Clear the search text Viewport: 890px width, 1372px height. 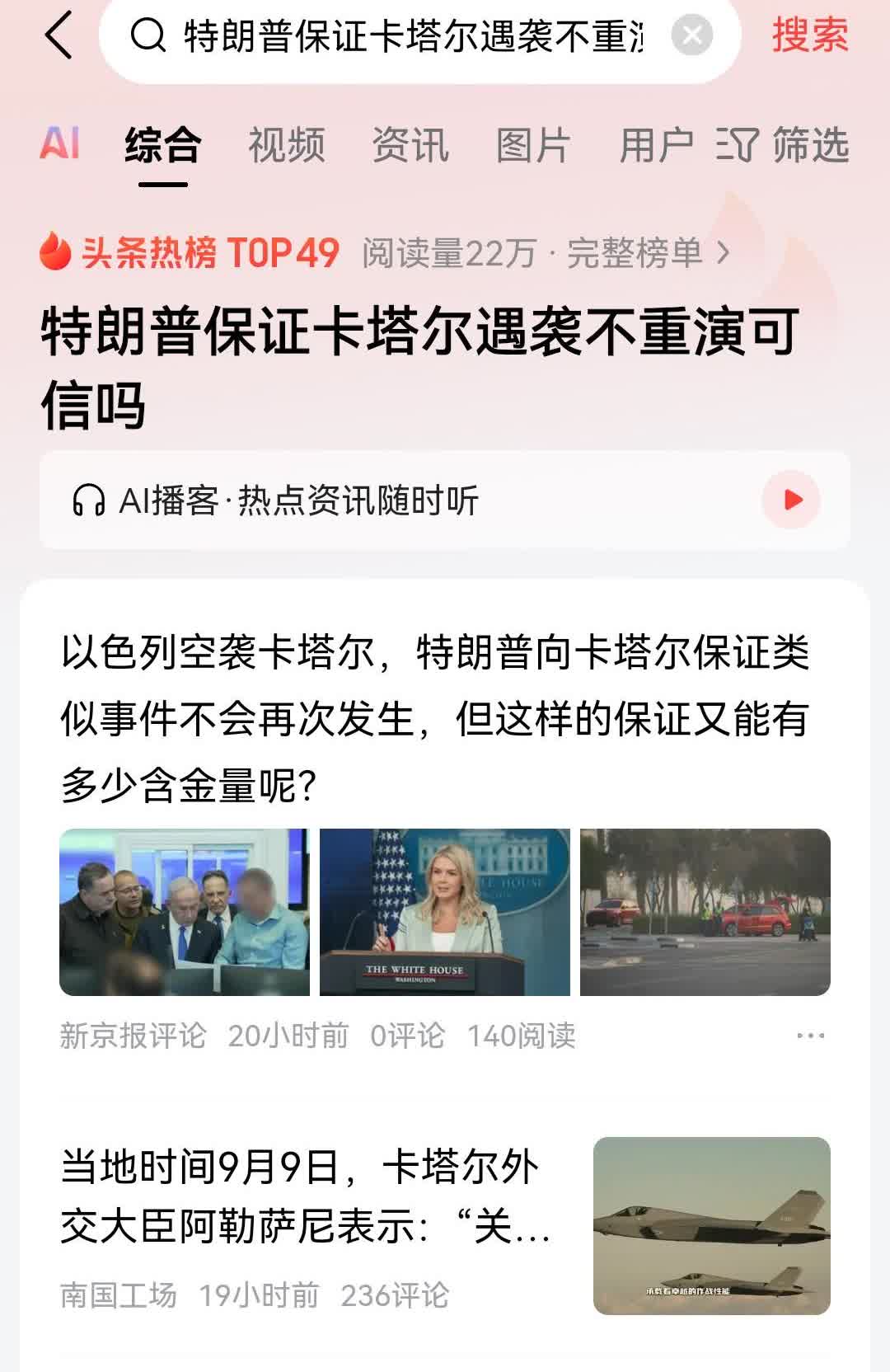(691, 36)
